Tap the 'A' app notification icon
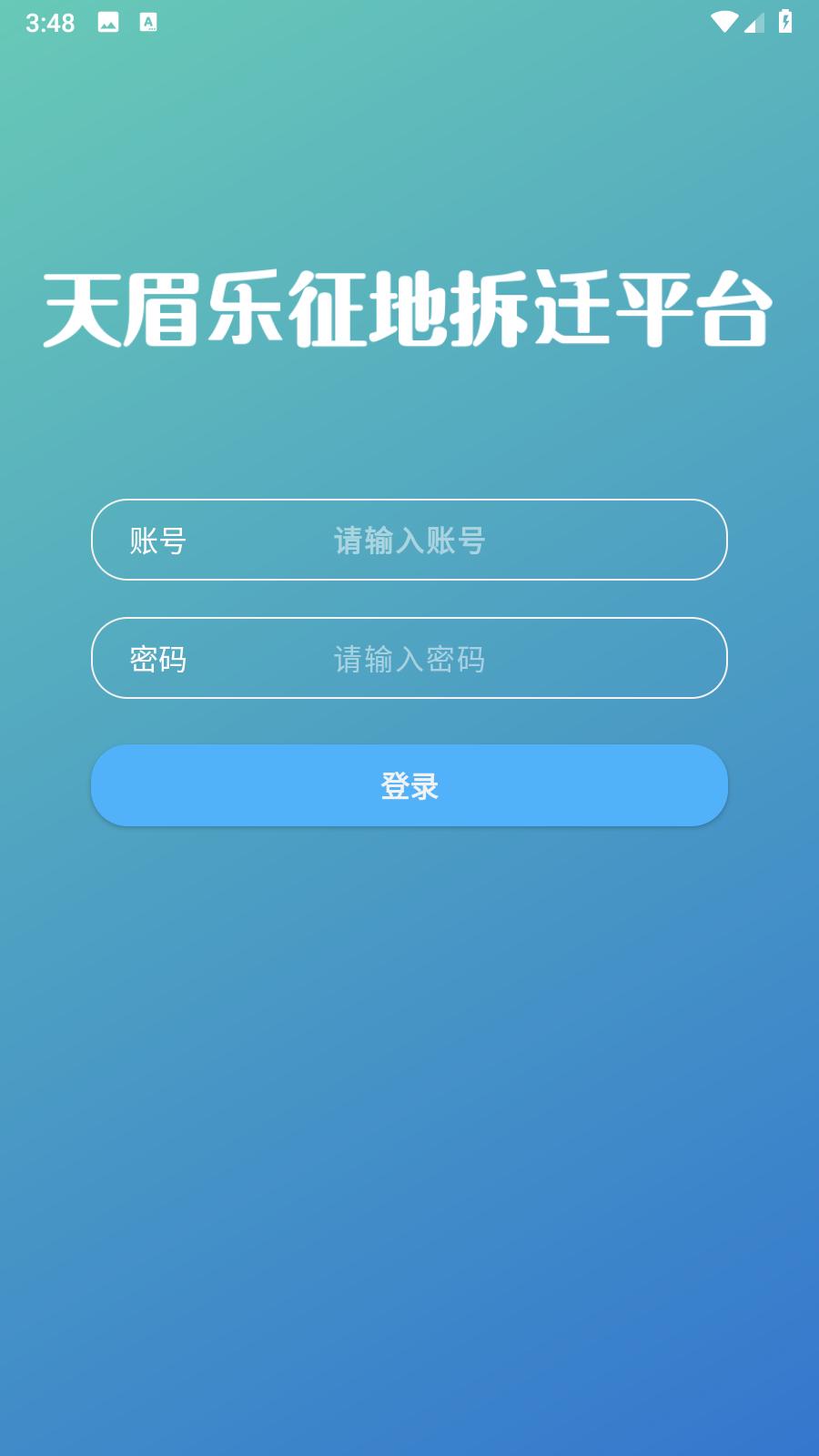This screenshot has height=1456, width=819. (x=148, y=22)
